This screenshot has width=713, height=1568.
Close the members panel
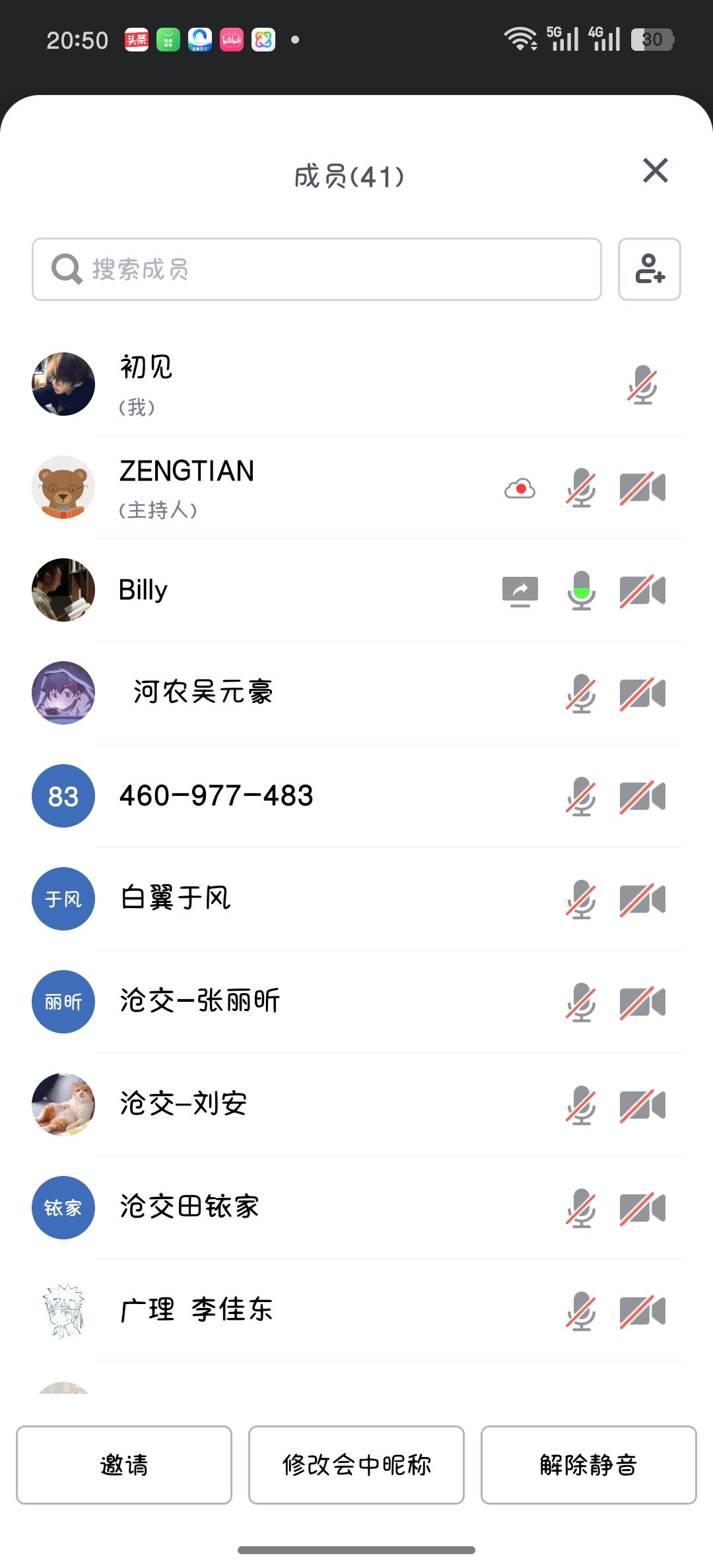coord(655,171)
